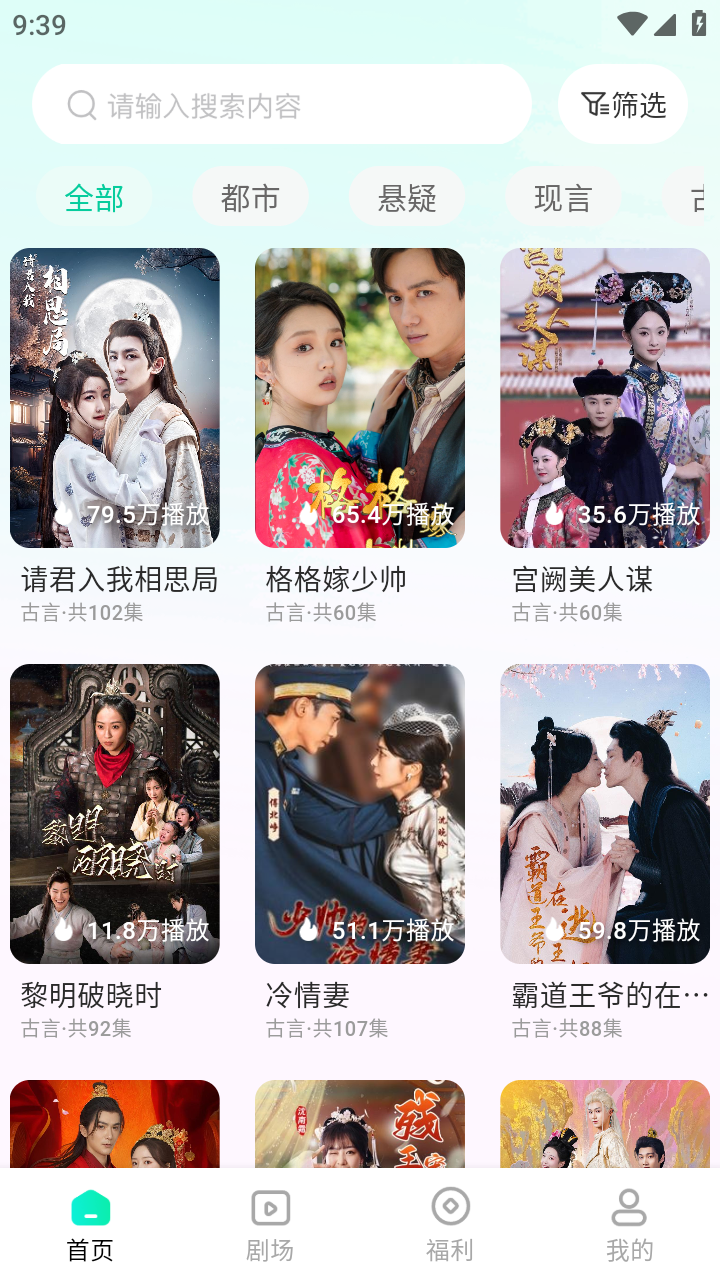Open the 首页 home icon
720x1280 pixels.
click(x=90, y=1208)
